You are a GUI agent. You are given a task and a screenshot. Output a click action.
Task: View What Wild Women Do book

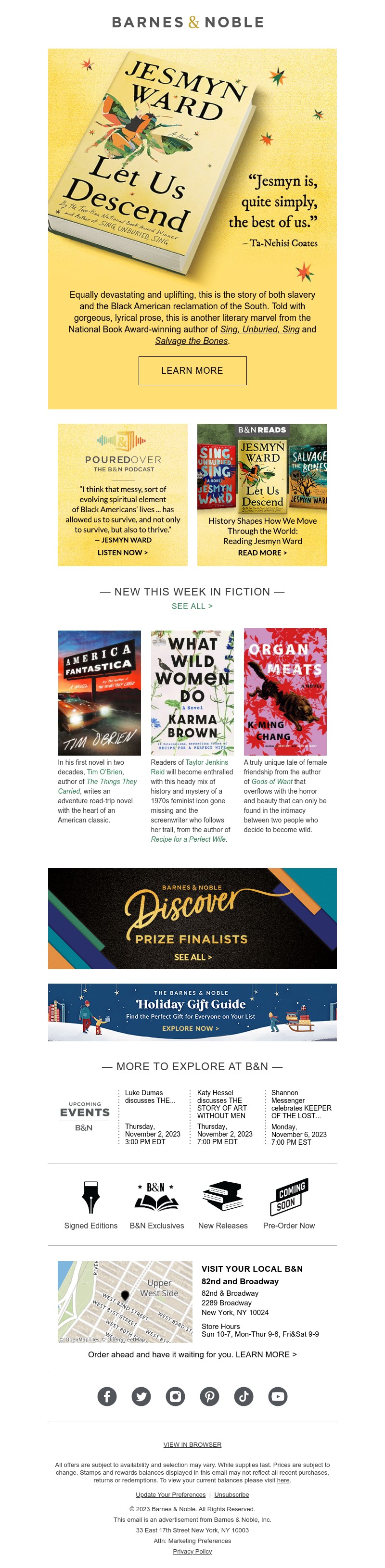pyautogui.click(x=192, y=693)
